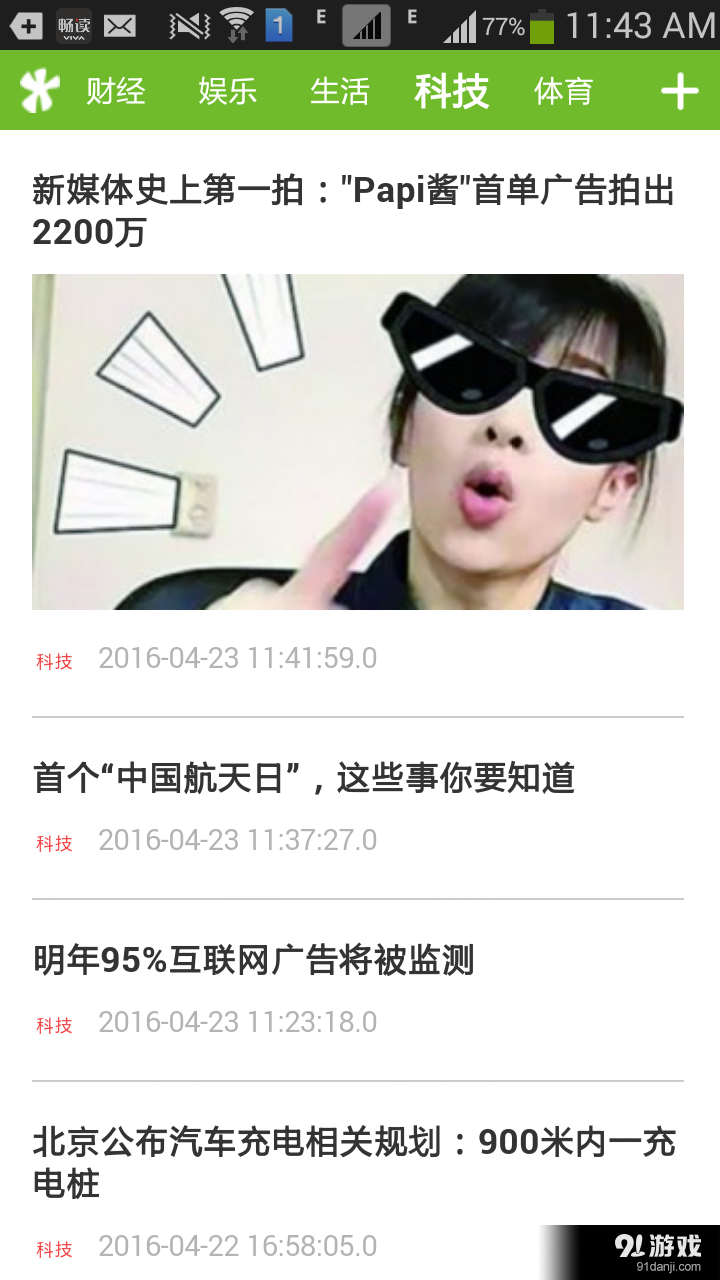Switch to the 财经 tab
The width and height of the screenshot is (720, 1280).
[x=115, y=92]
